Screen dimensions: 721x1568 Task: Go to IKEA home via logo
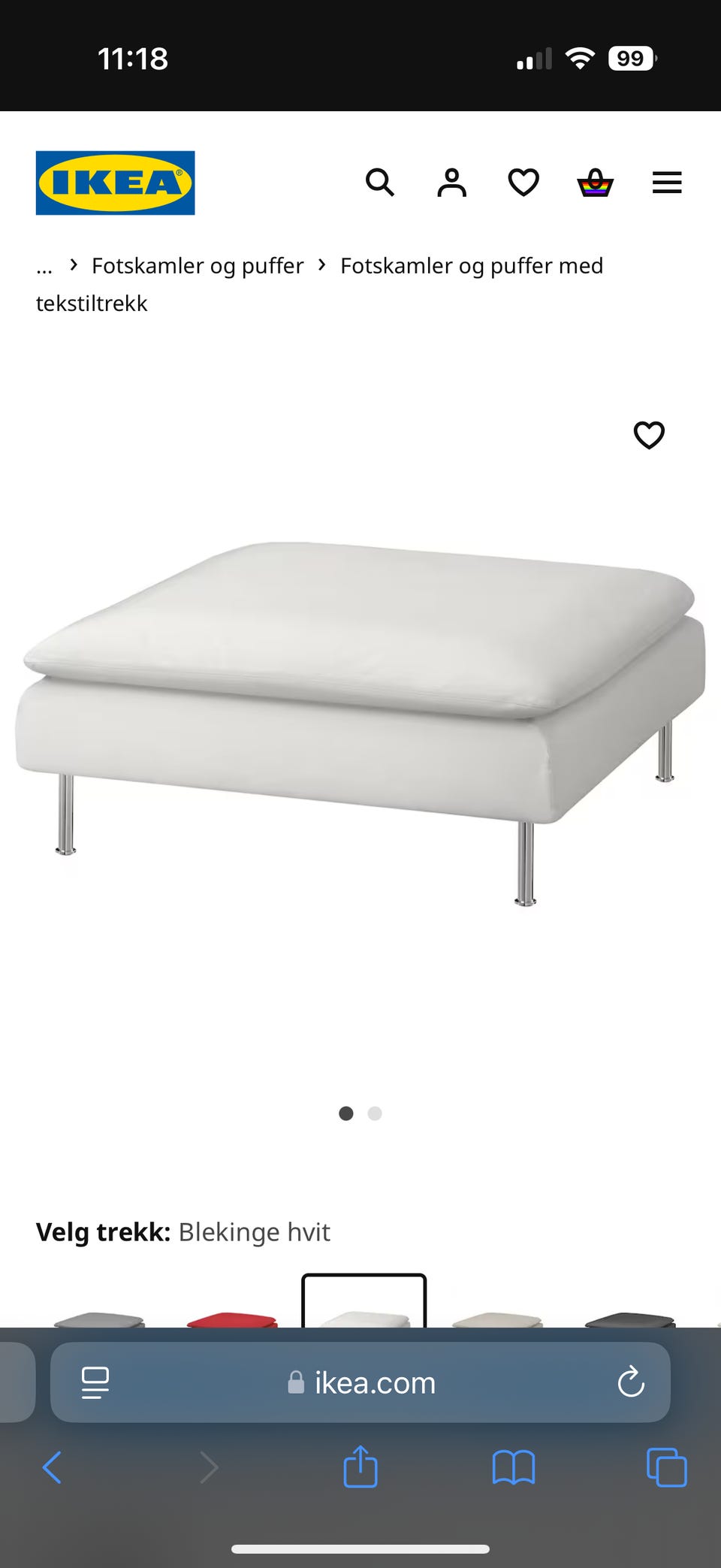[115, 183]
